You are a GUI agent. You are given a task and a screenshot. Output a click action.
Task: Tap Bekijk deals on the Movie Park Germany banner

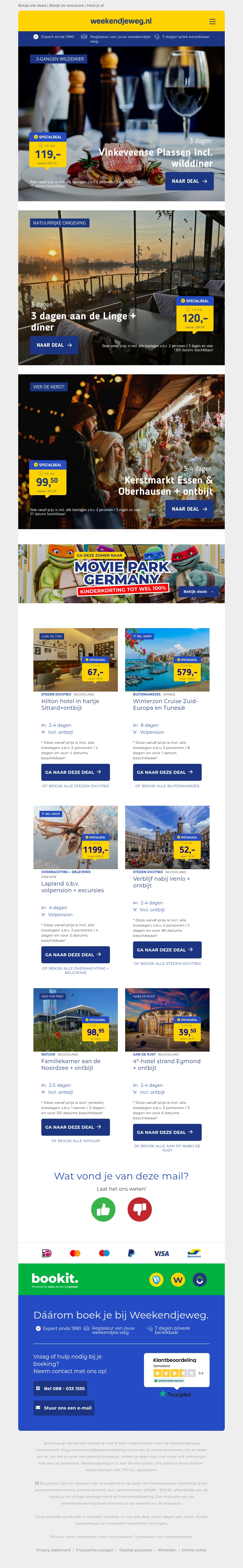198,591
